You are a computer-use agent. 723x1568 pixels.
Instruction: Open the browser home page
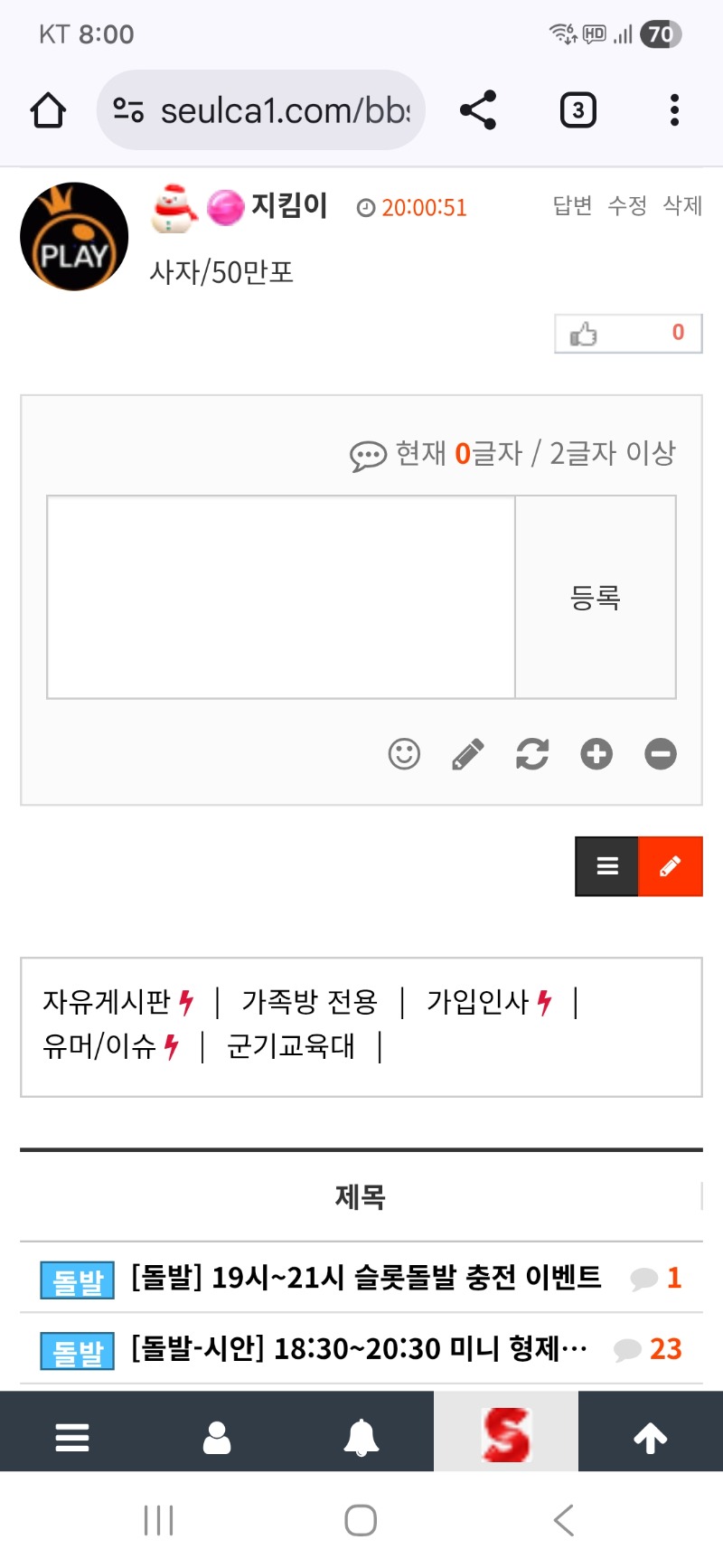pyautogui.click(x=48, y=110)
